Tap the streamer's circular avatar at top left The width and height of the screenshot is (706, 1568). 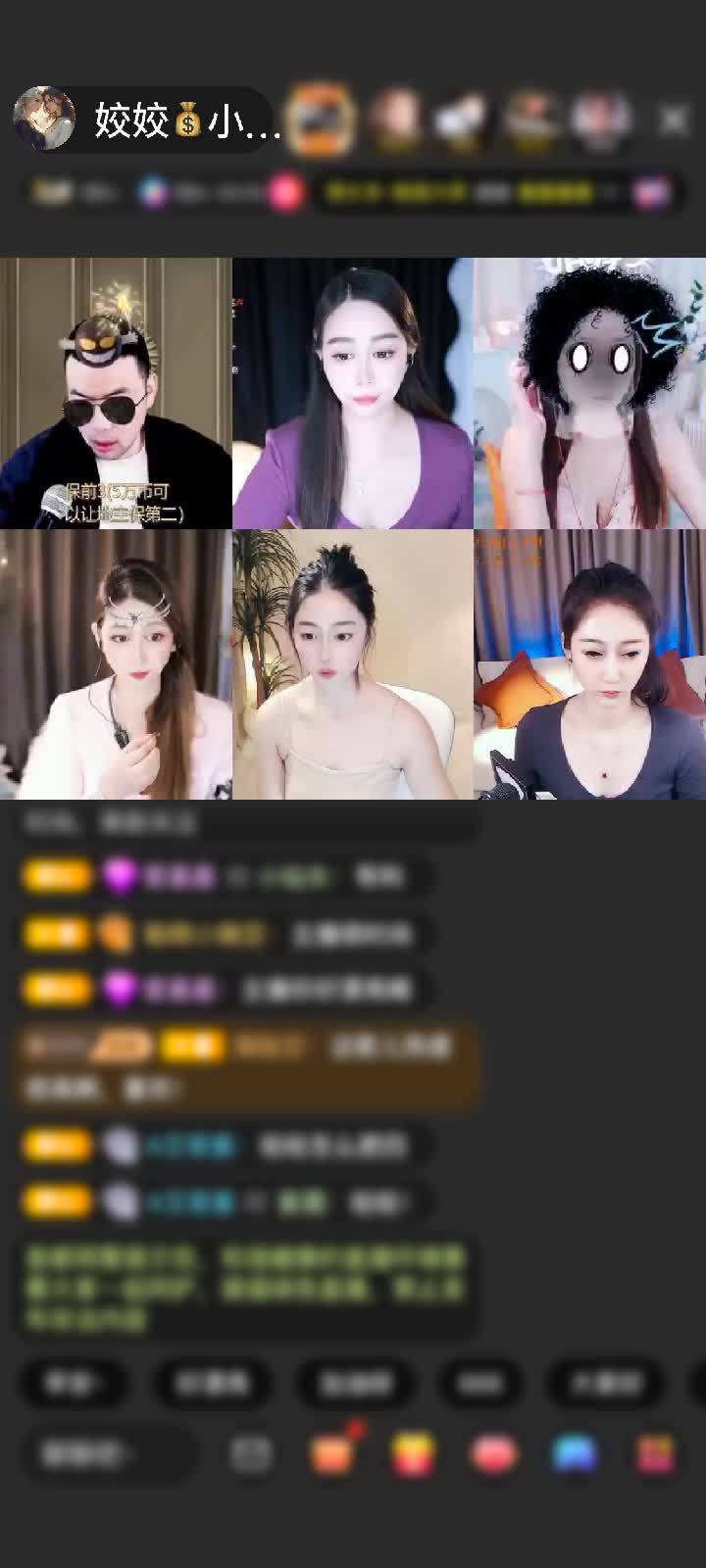pos(46,117)
